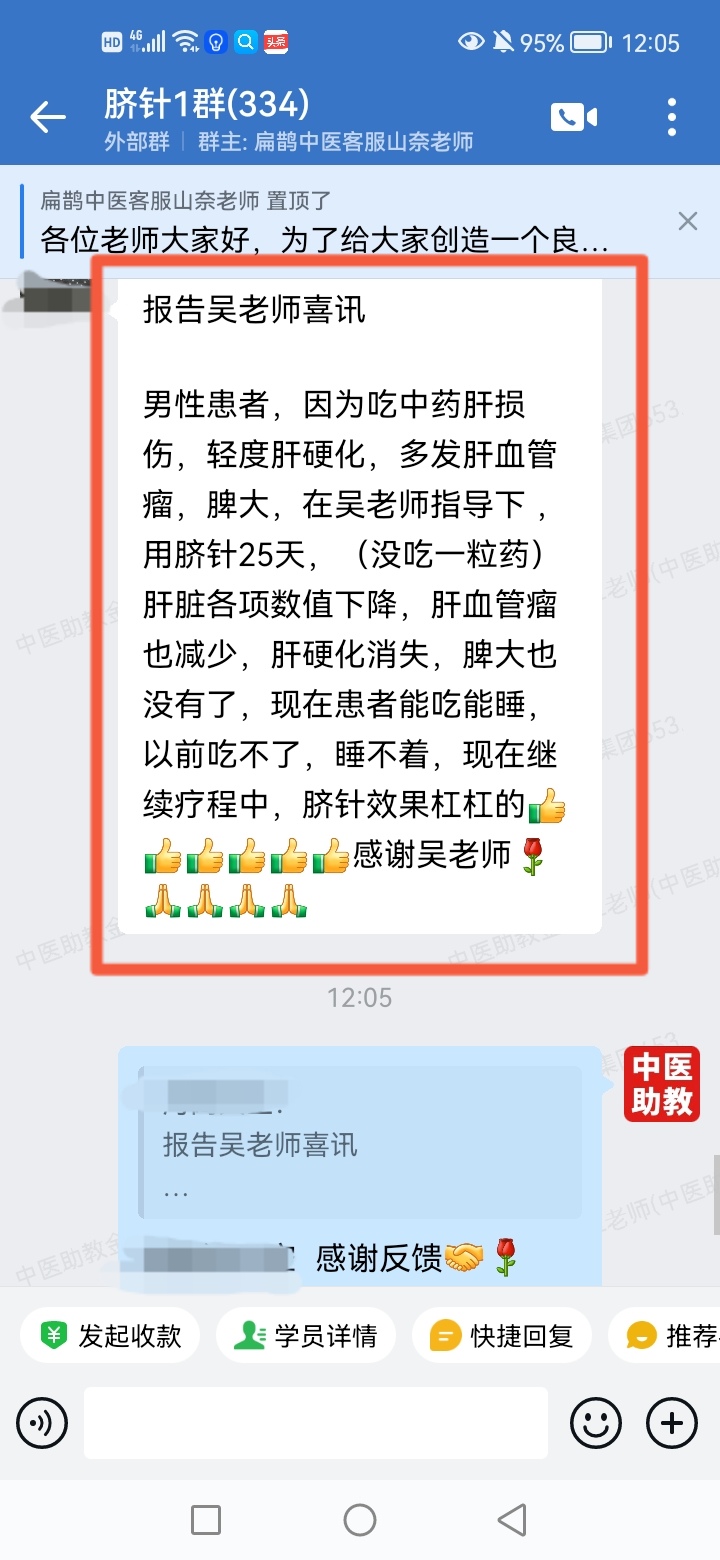Select 快捷回复 from the shortcut bar
The image size is (720, 1560).
coord(500,1334)
